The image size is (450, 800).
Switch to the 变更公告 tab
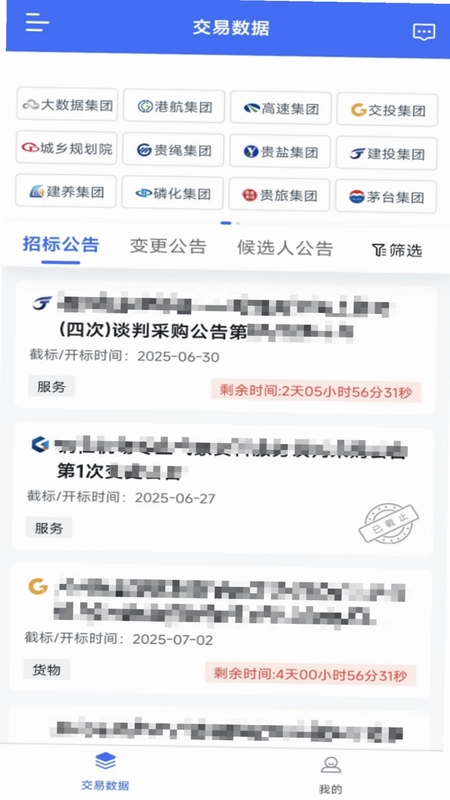[x=168, y=246]
